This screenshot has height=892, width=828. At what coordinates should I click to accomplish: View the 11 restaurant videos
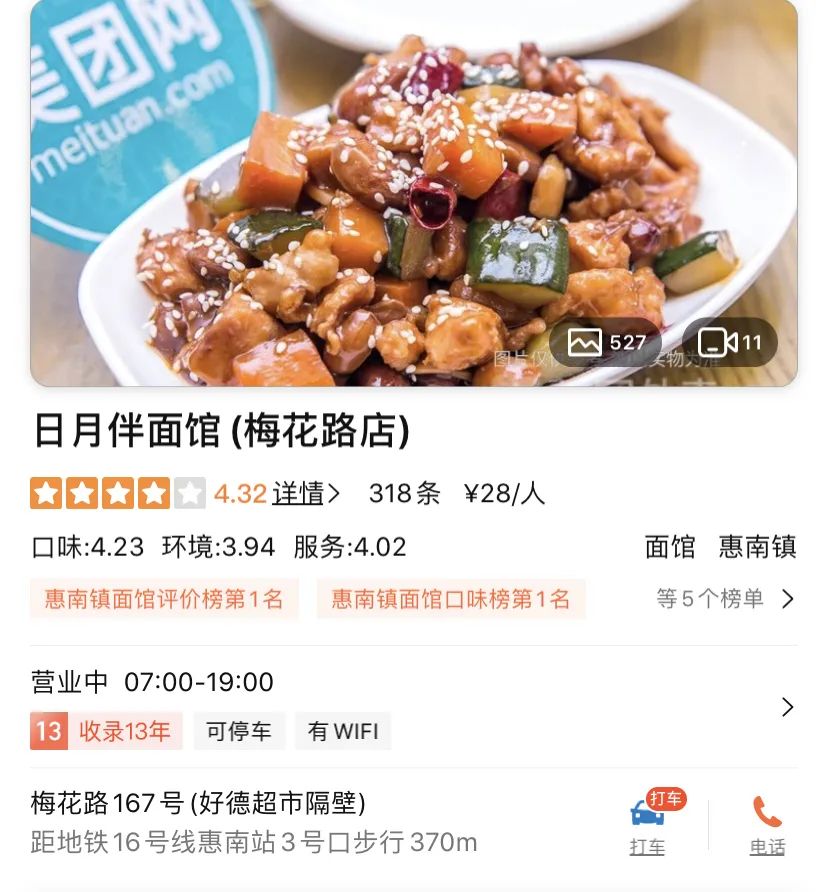point(730,343)
